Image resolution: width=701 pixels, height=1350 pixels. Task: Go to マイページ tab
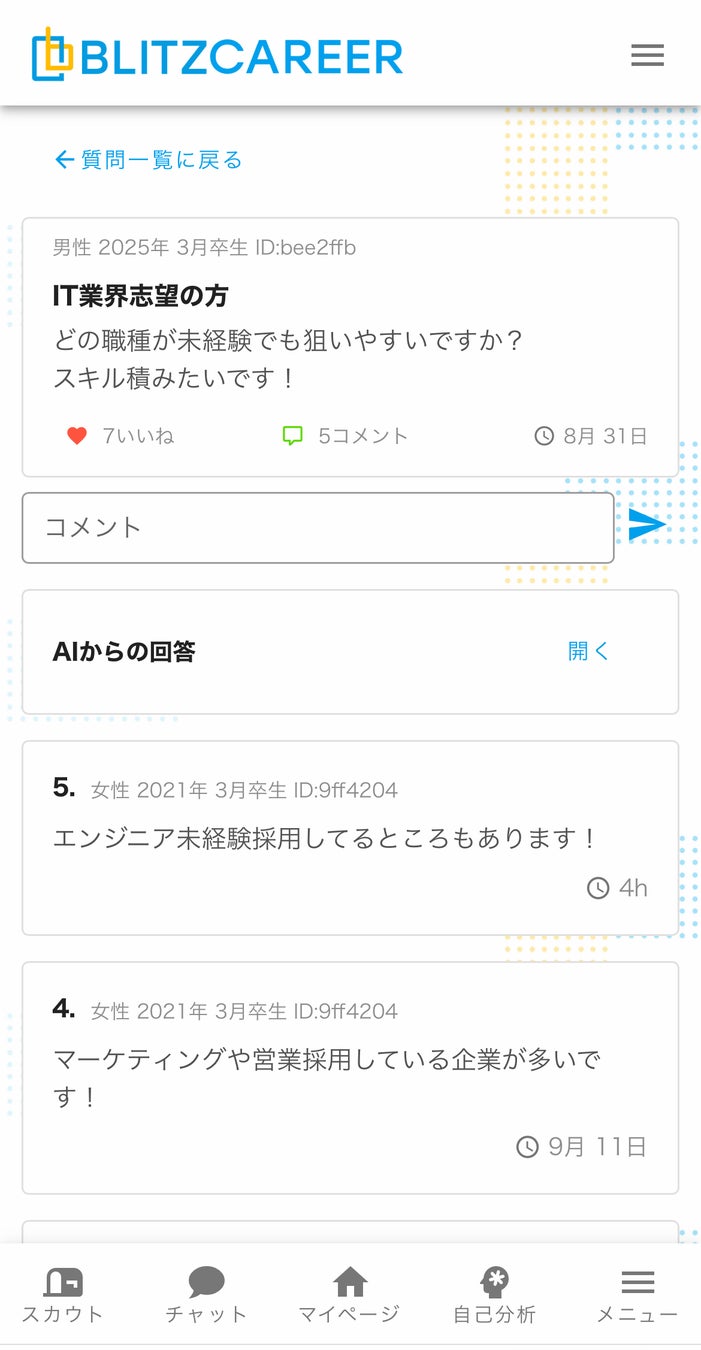click(x=349, y=1295)
